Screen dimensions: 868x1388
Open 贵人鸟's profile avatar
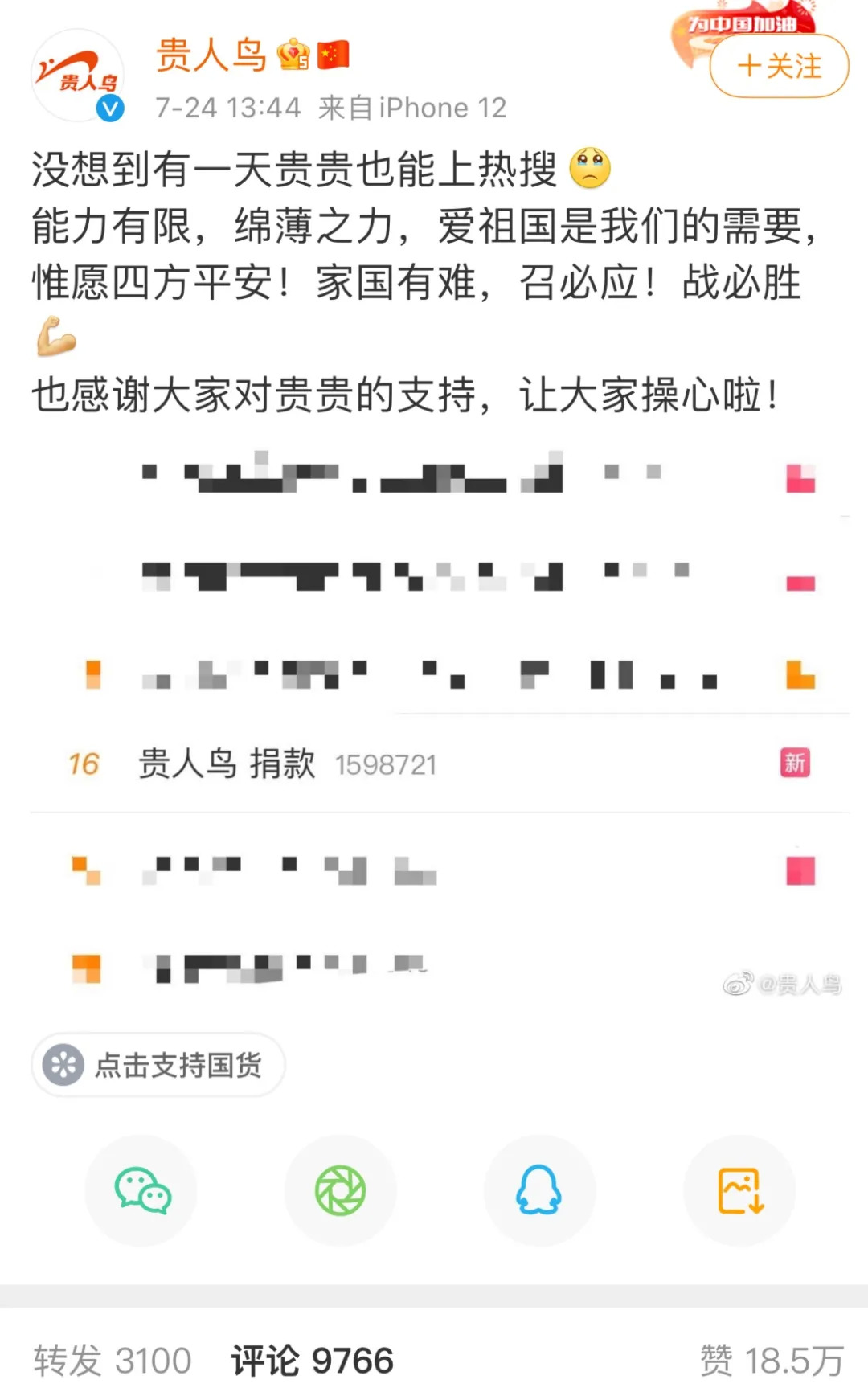[x=77, y=76]
